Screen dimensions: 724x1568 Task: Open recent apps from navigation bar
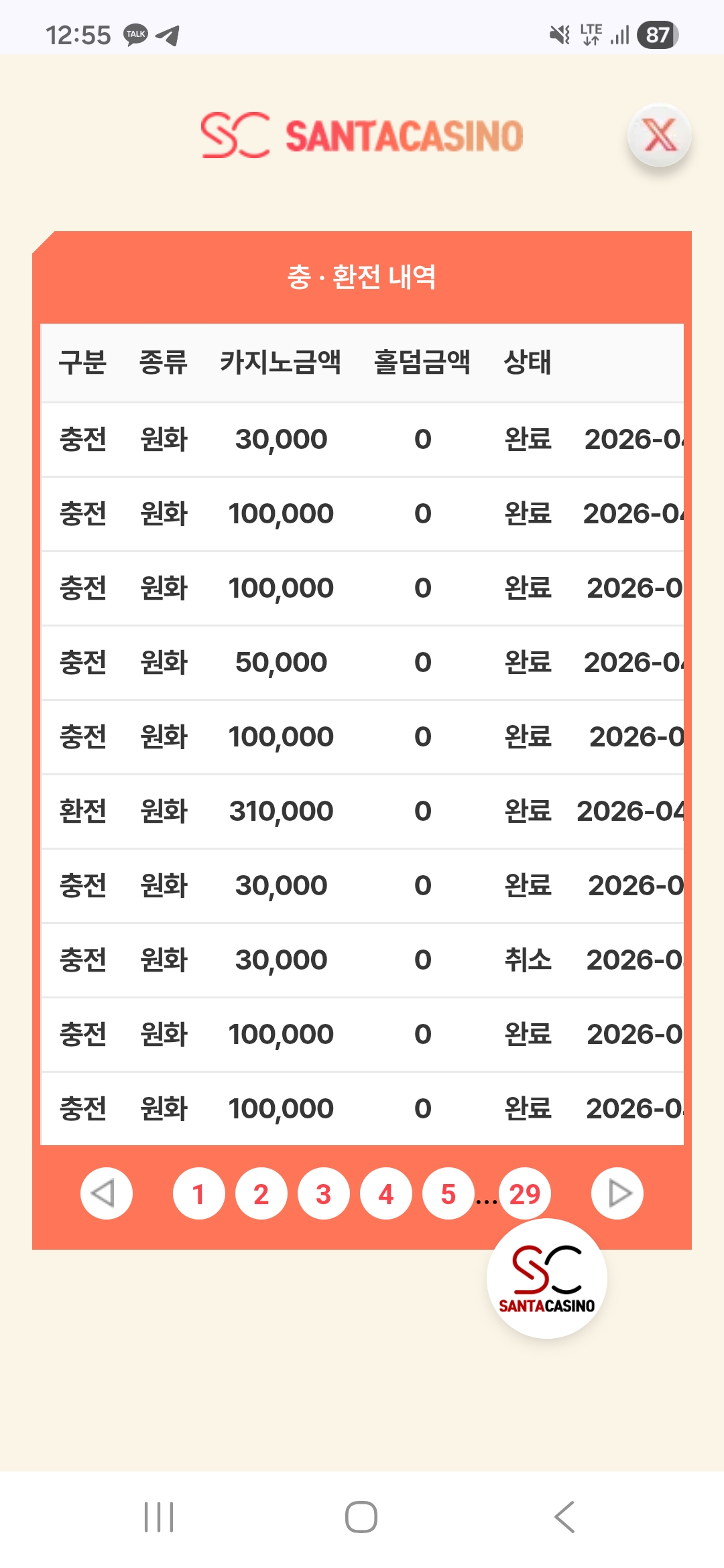pyautogui.click(x=159, y=1516)
